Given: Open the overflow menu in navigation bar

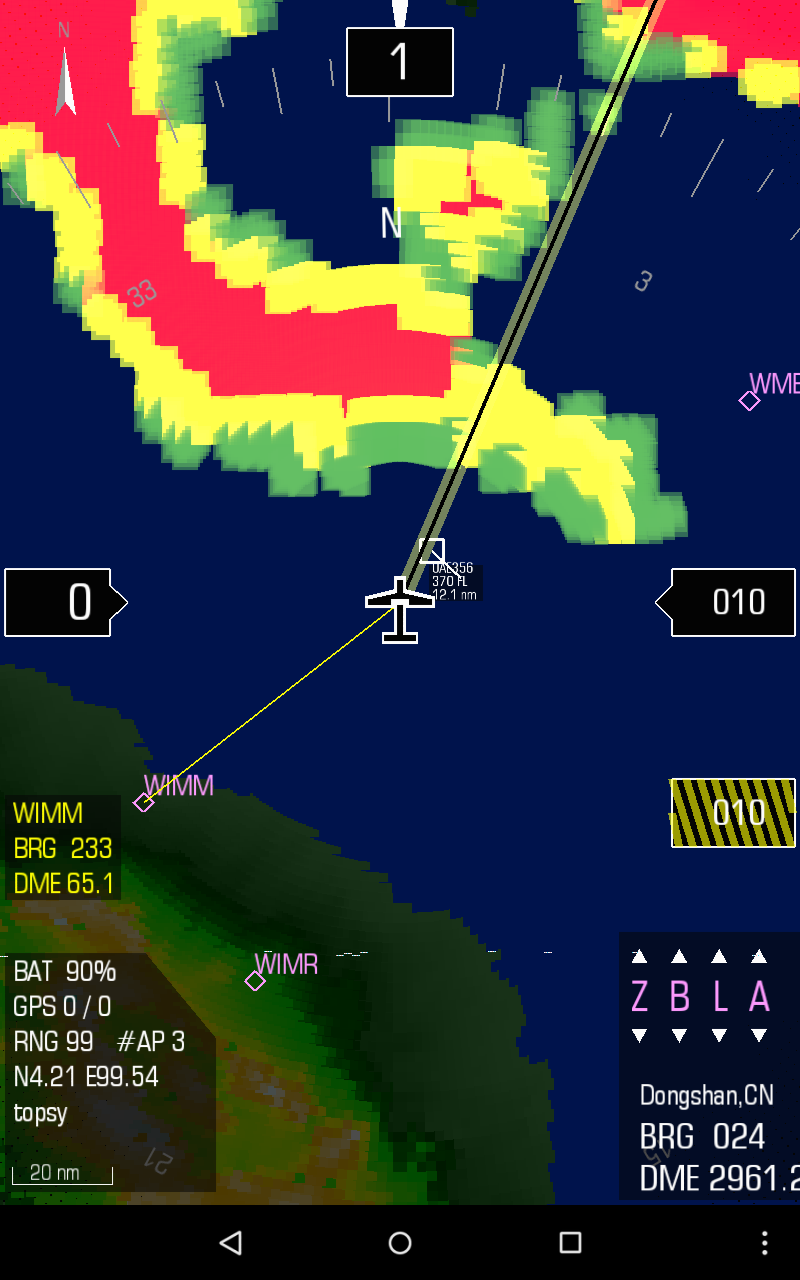Looking at the screenshot, I should [x=764, y=1242].
